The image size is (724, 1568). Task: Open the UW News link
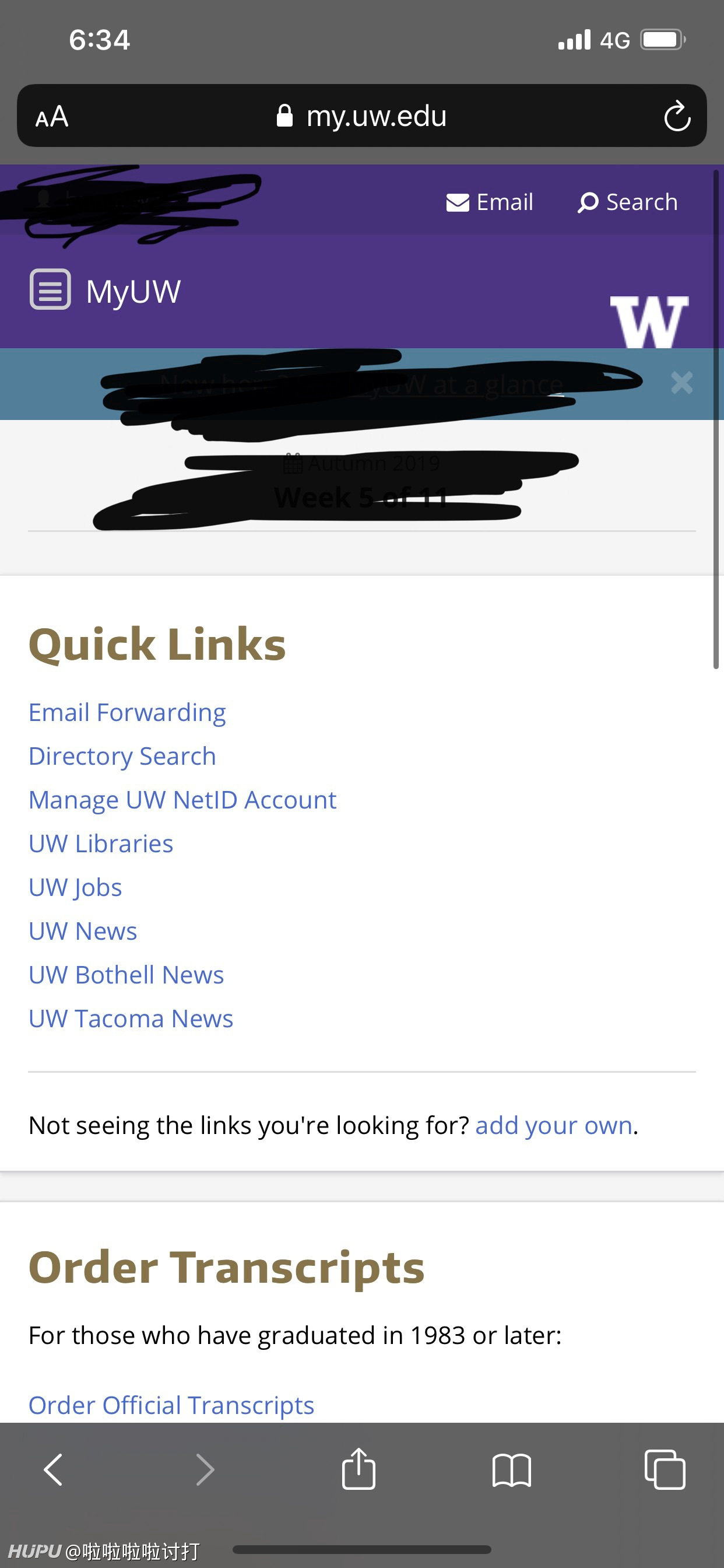[83, 932]
